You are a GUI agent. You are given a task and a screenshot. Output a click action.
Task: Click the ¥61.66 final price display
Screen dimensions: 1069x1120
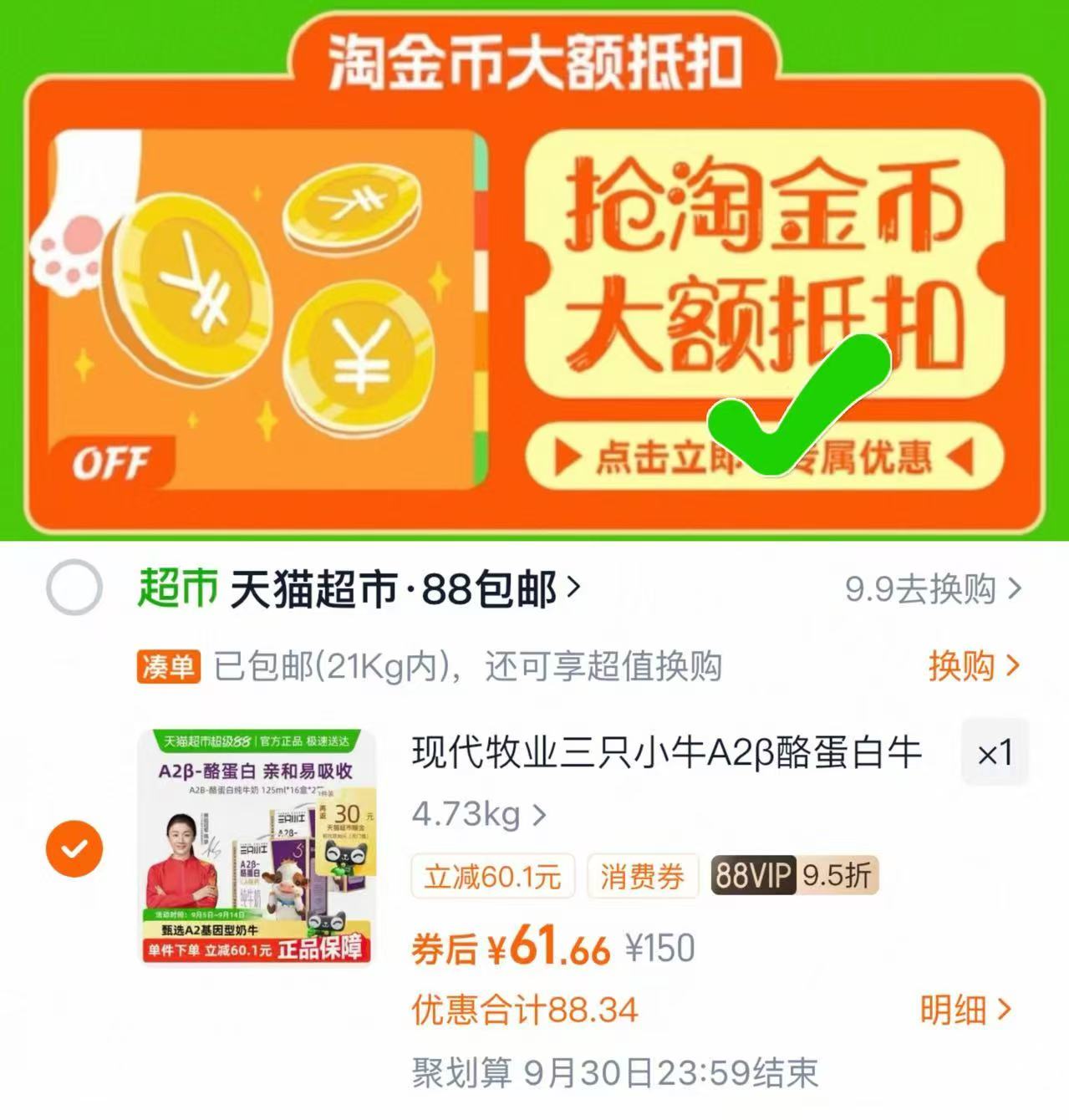552,949
